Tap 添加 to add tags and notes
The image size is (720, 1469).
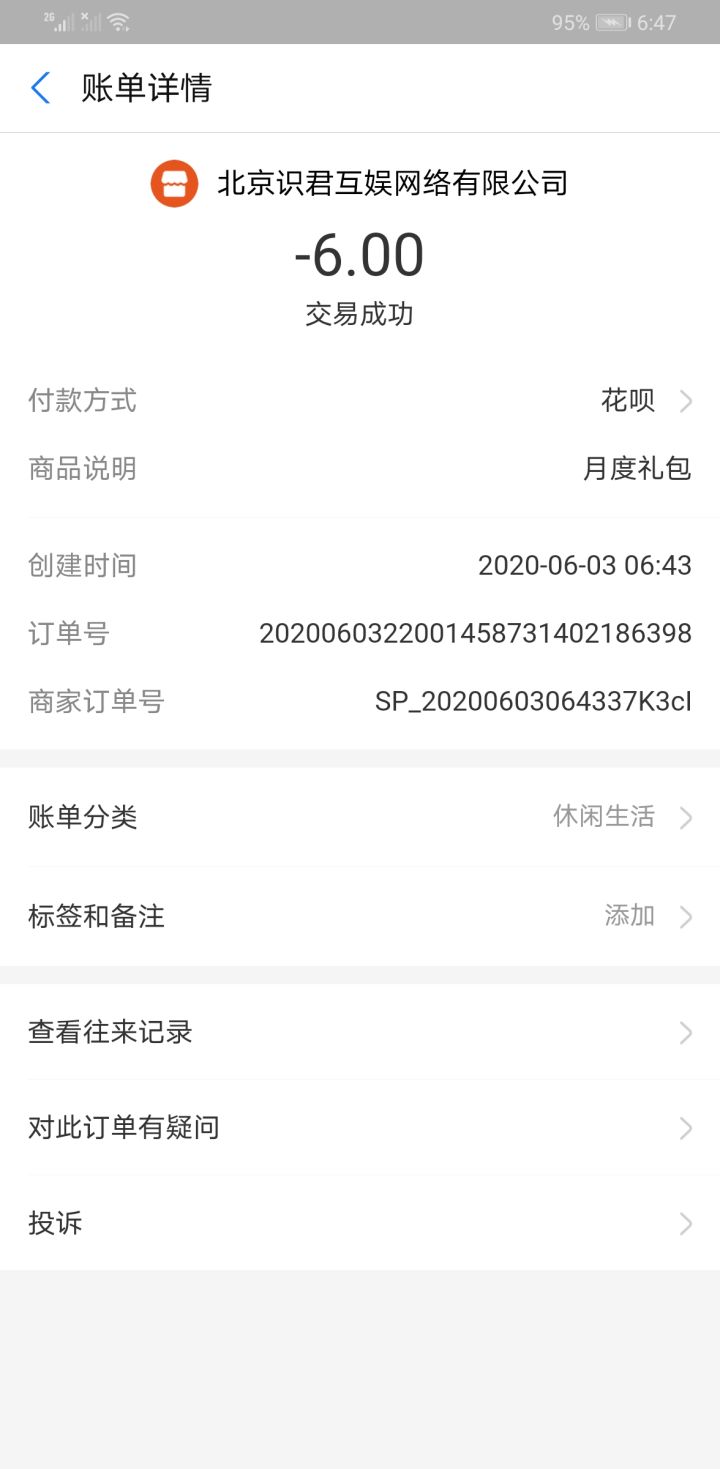(x=629, y=915)
